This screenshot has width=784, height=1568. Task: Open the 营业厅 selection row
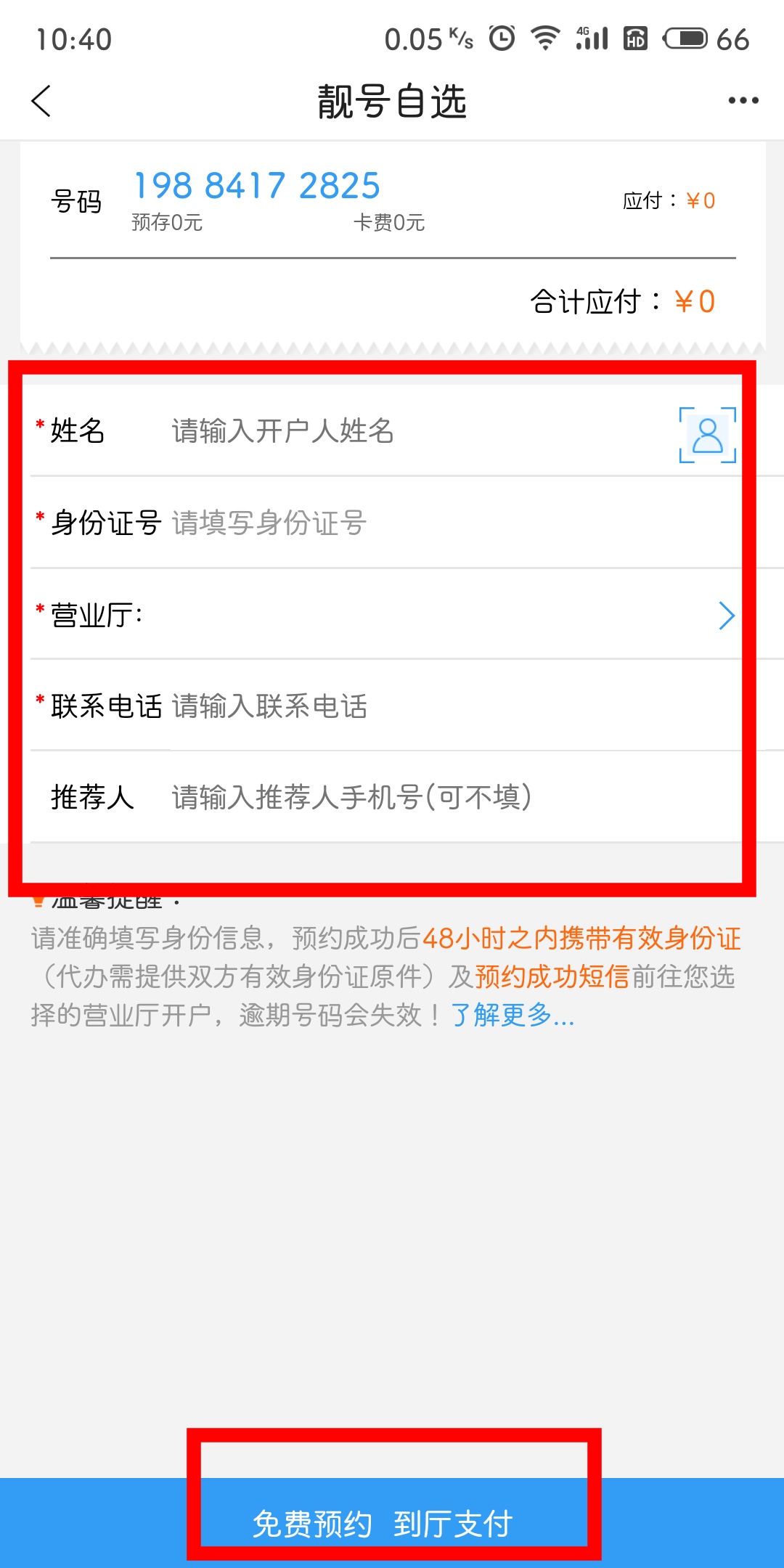click(x=392, y=616)
